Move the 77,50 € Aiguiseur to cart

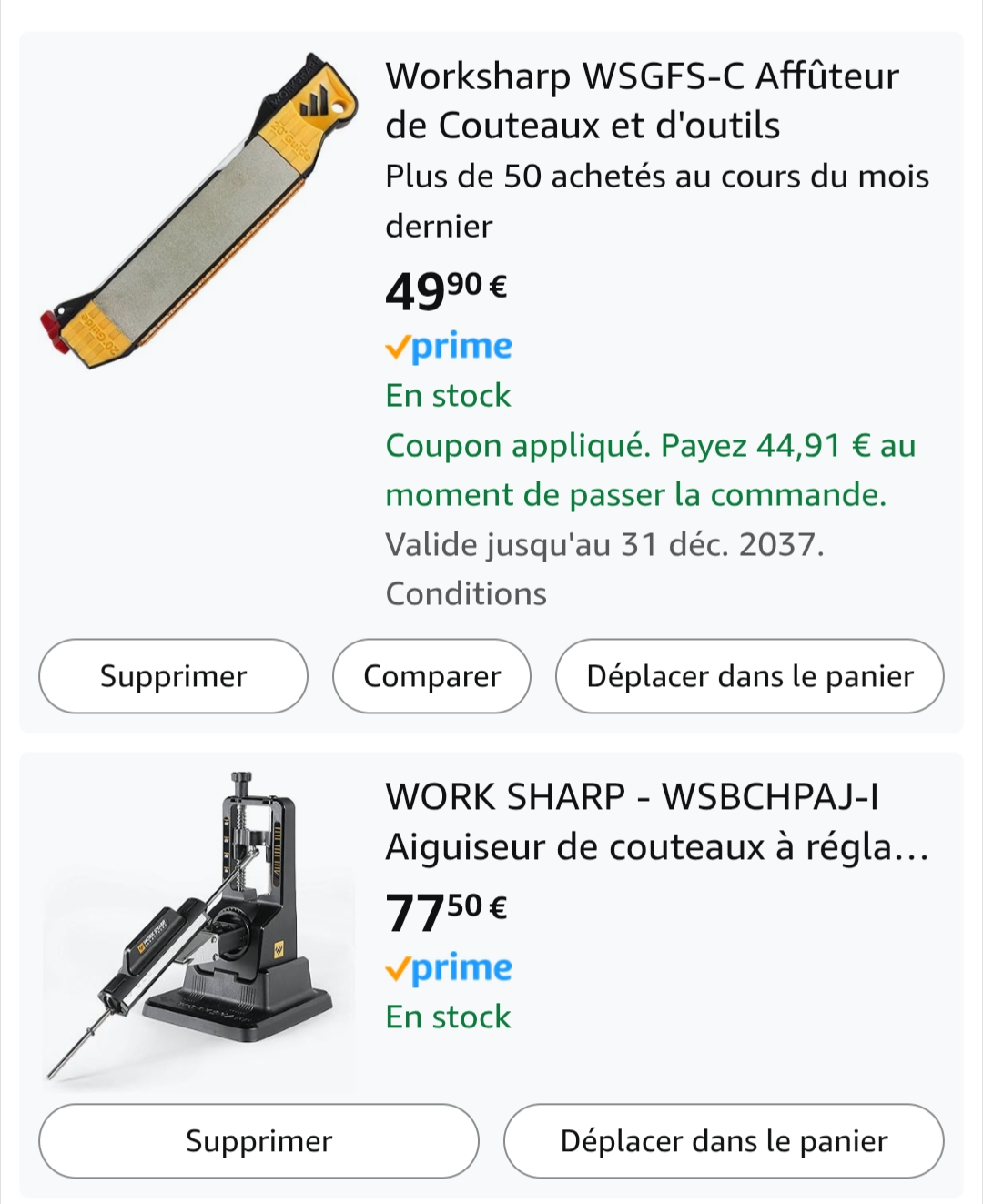[724, 1141]
